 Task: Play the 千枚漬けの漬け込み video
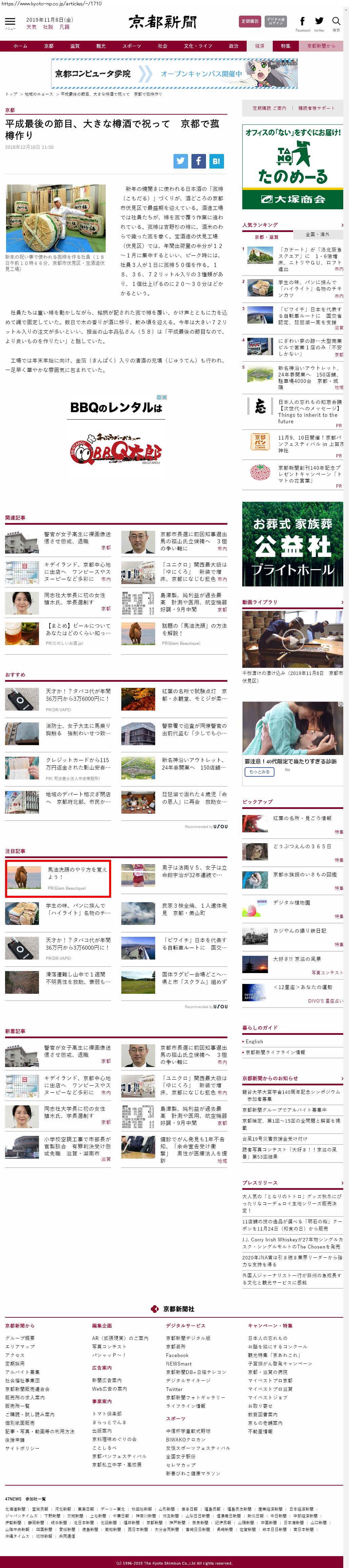[292, 639]
